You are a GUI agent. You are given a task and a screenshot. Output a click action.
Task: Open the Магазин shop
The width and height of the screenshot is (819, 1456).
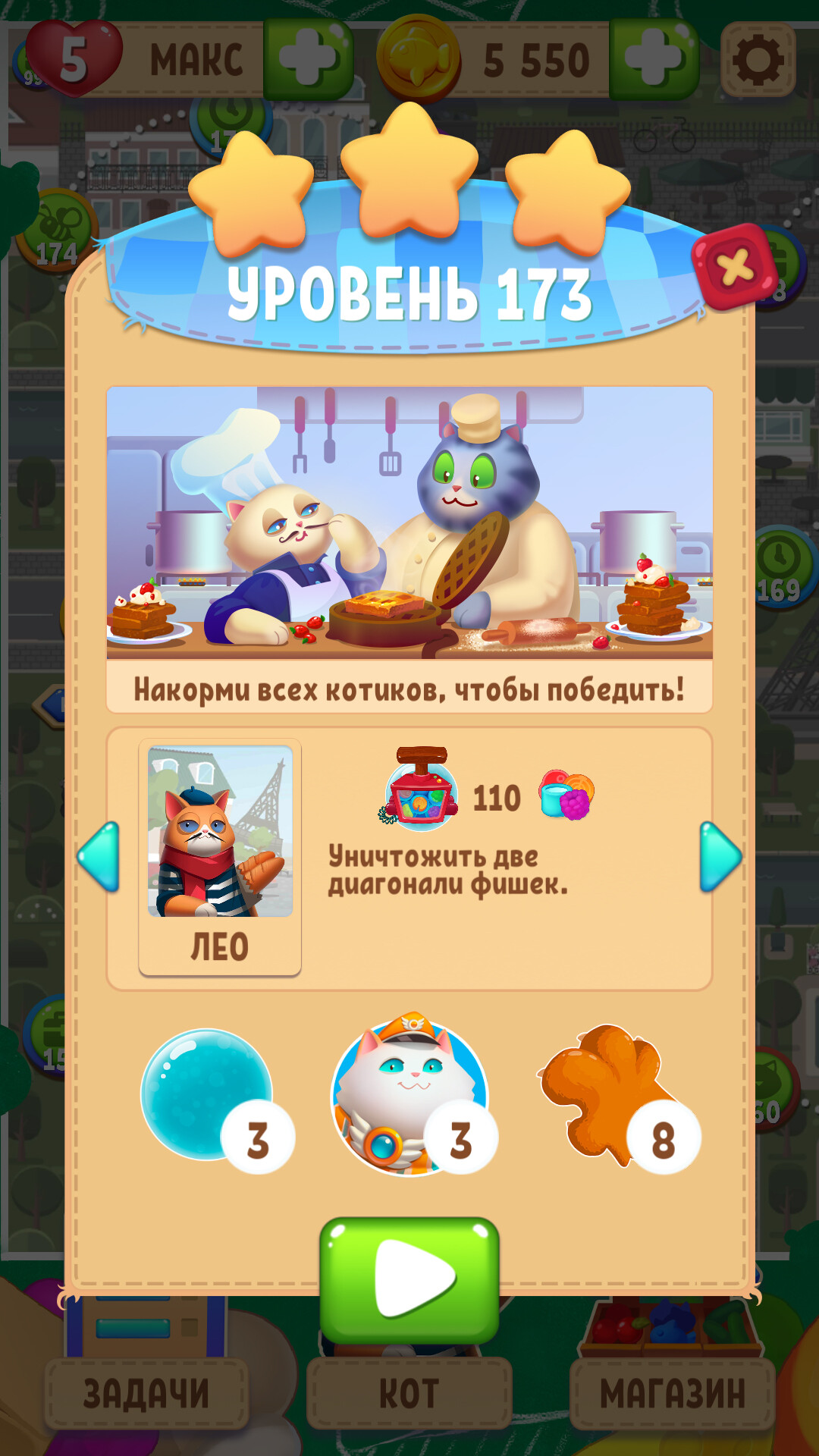[672, 1394]
